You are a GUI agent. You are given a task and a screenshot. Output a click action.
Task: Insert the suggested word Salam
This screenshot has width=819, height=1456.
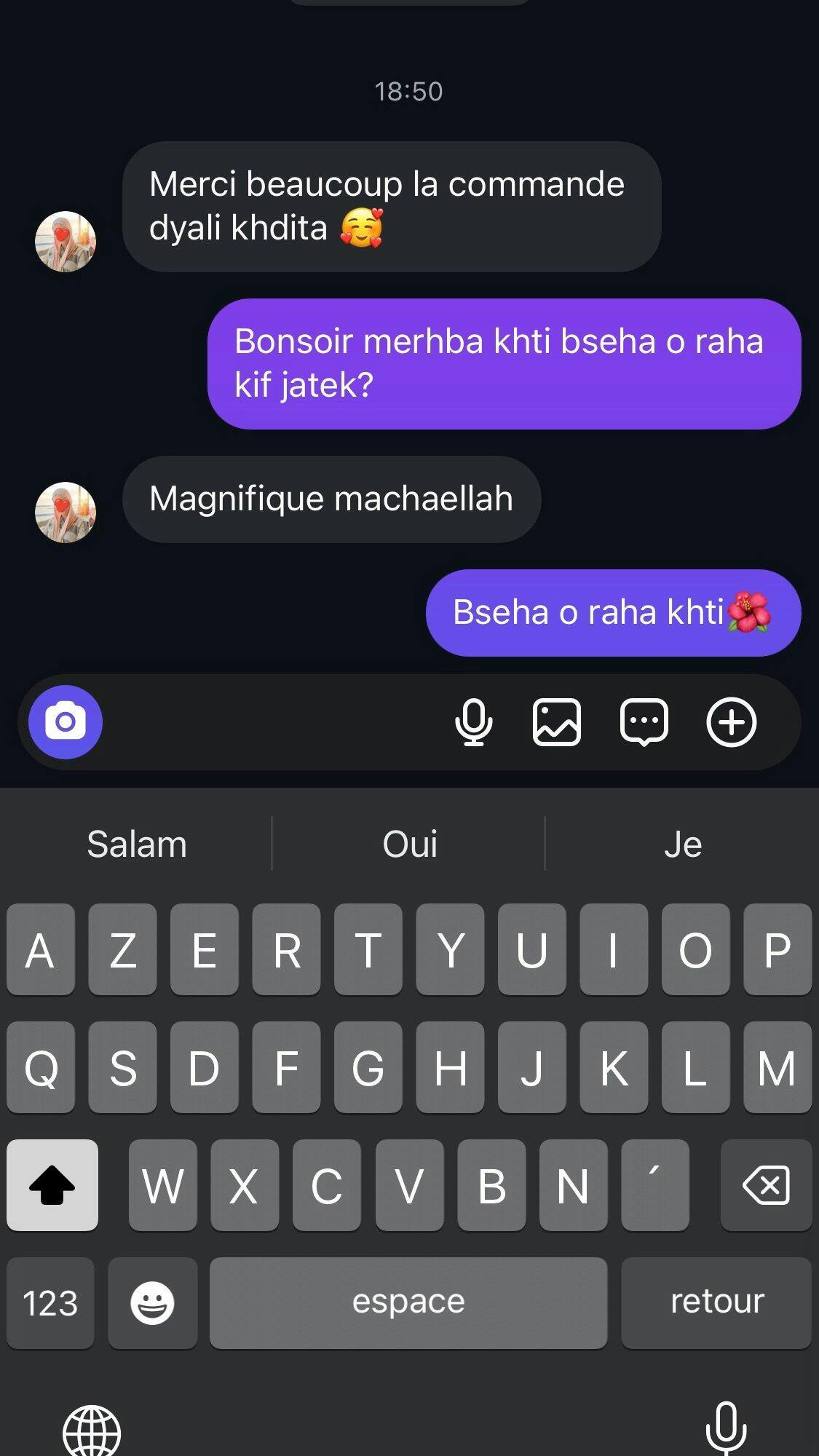137,844
